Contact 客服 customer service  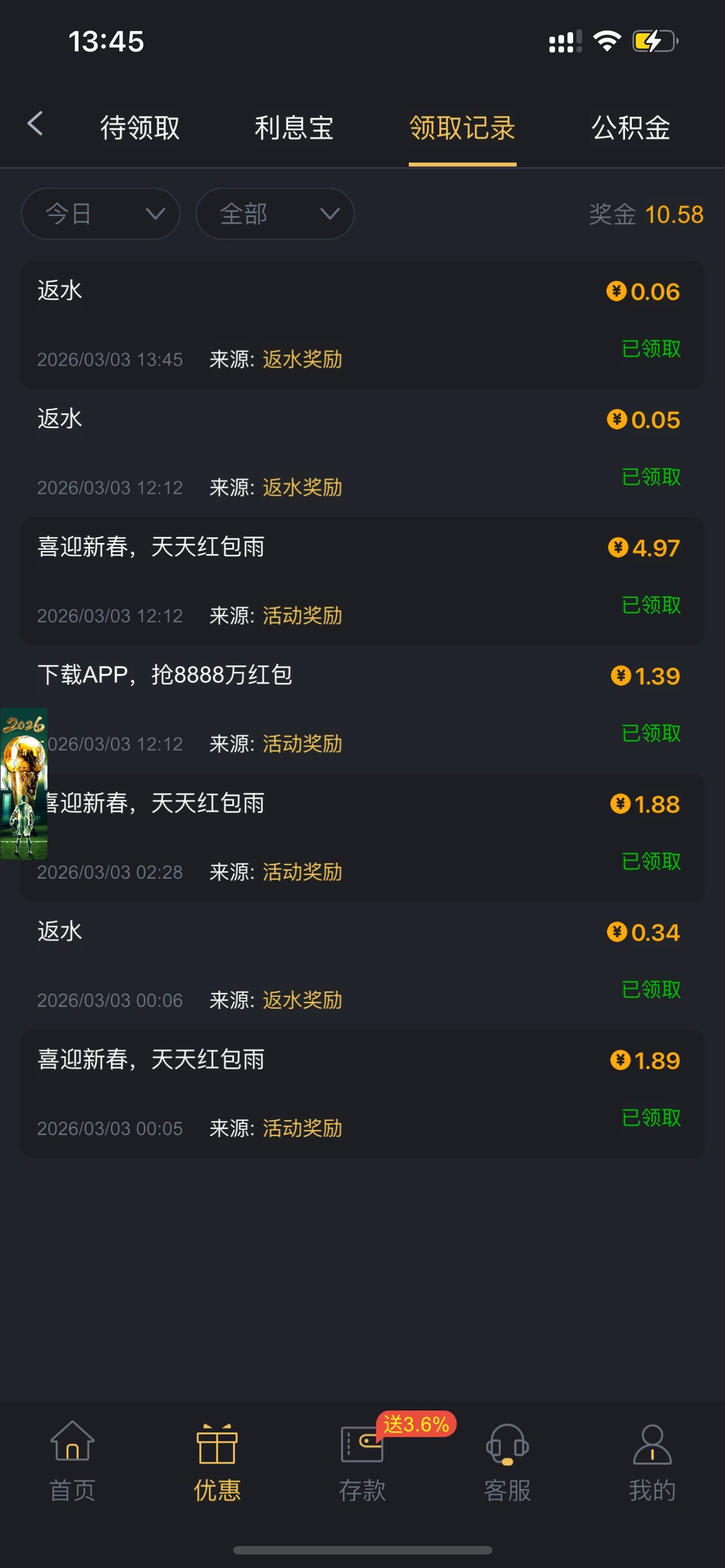[507, 1461]
